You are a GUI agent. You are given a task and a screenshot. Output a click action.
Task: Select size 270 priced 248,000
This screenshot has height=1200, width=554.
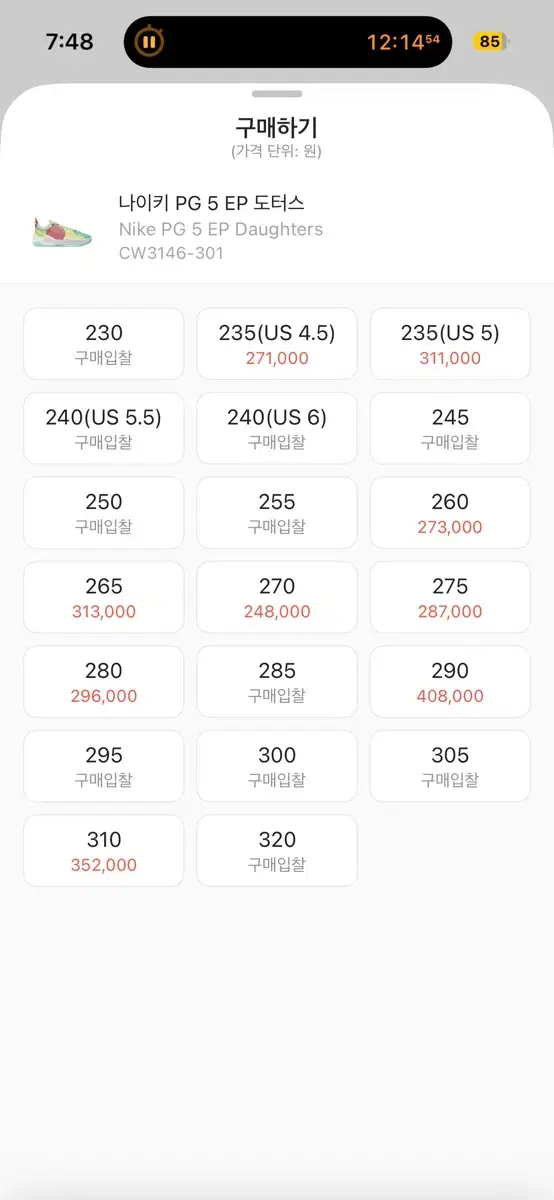[277, 597]
